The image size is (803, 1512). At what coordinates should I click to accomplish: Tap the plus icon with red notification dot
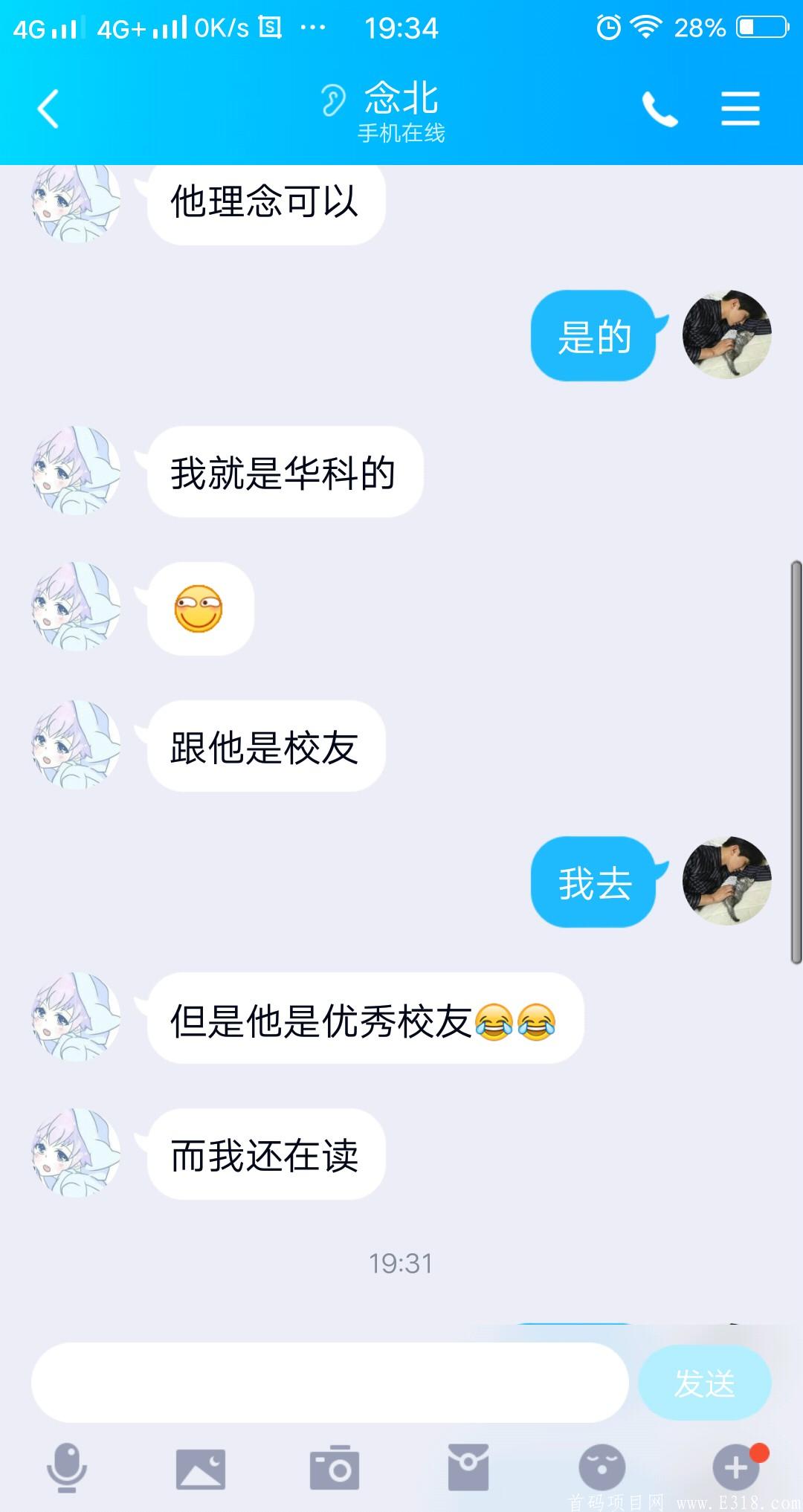click(x=736, y=1468)
